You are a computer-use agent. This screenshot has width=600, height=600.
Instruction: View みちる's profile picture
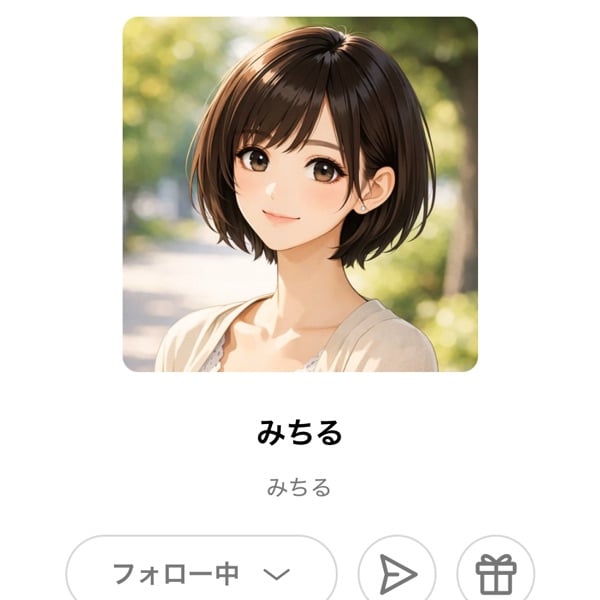coord(300,194)
